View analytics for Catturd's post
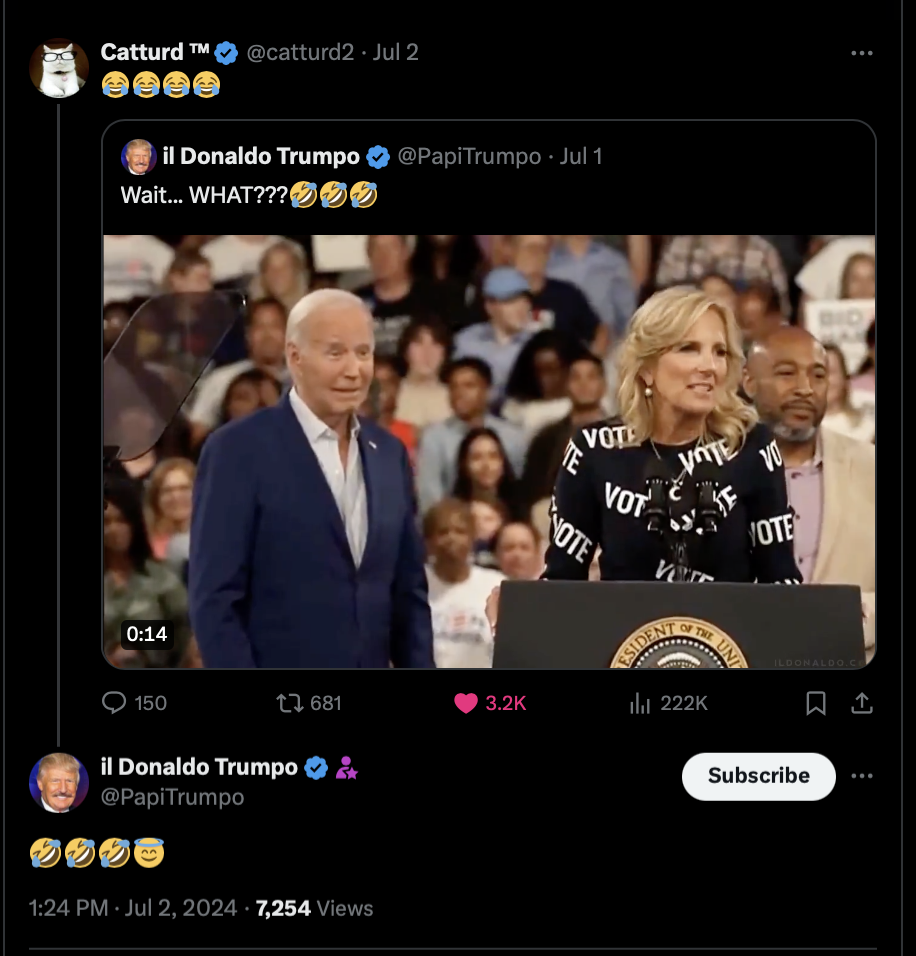 [640, 703]
